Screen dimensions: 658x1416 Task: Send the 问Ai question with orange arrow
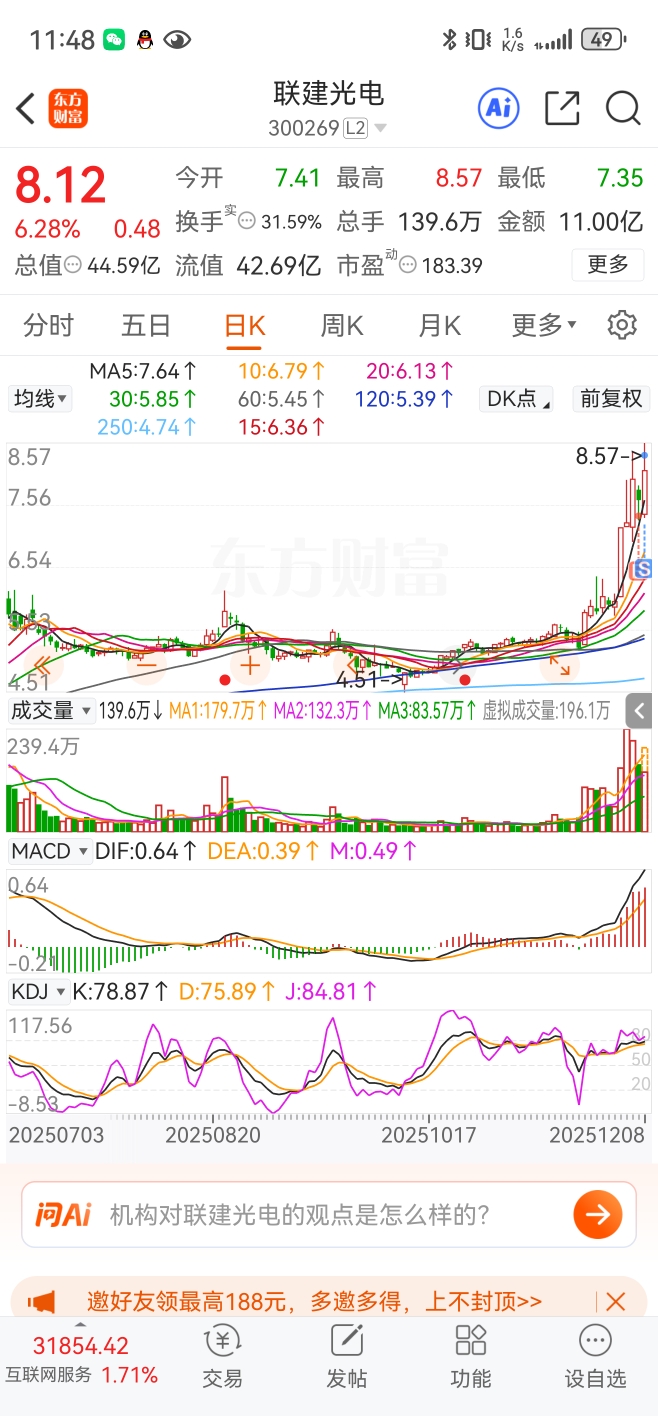click(x=598, y=1215)
